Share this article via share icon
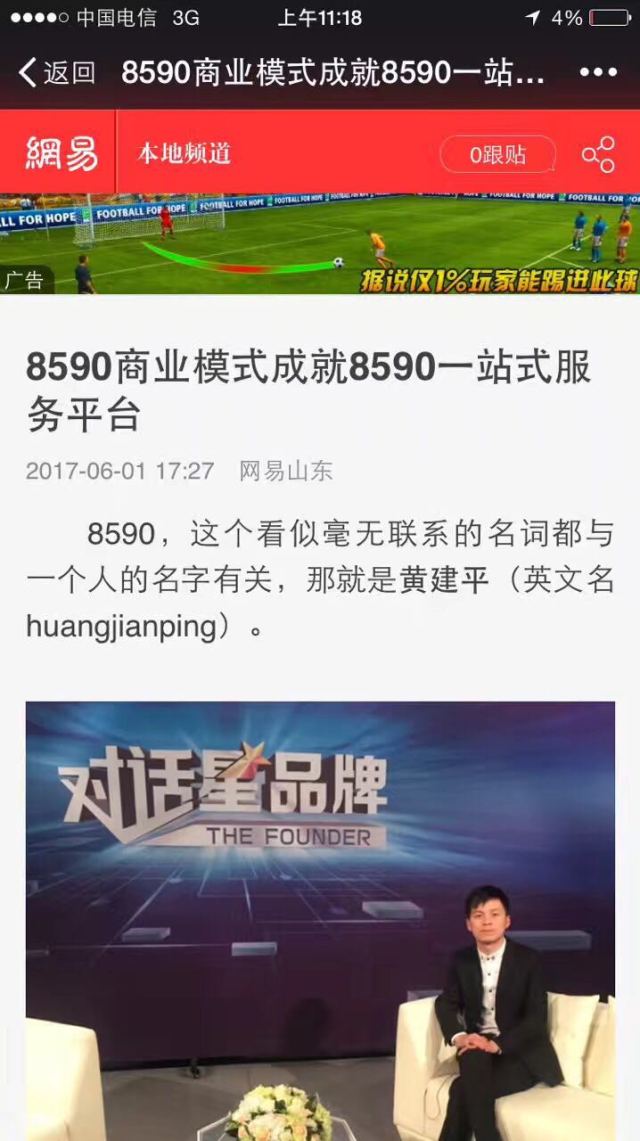Image resolution: width=640 pixels, height=1141 pixels. pos(598,154)
